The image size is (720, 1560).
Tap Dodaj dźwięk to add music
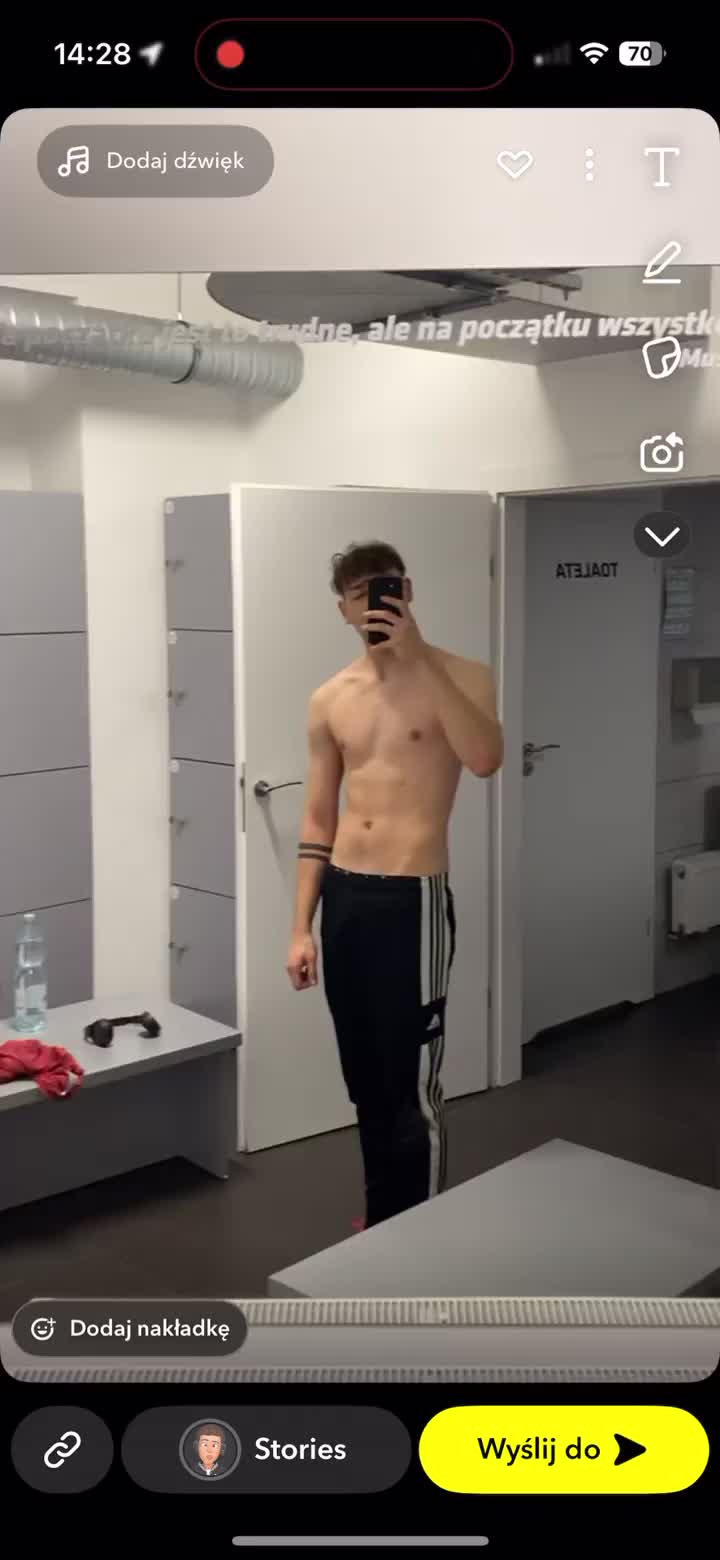pos(156,161)
